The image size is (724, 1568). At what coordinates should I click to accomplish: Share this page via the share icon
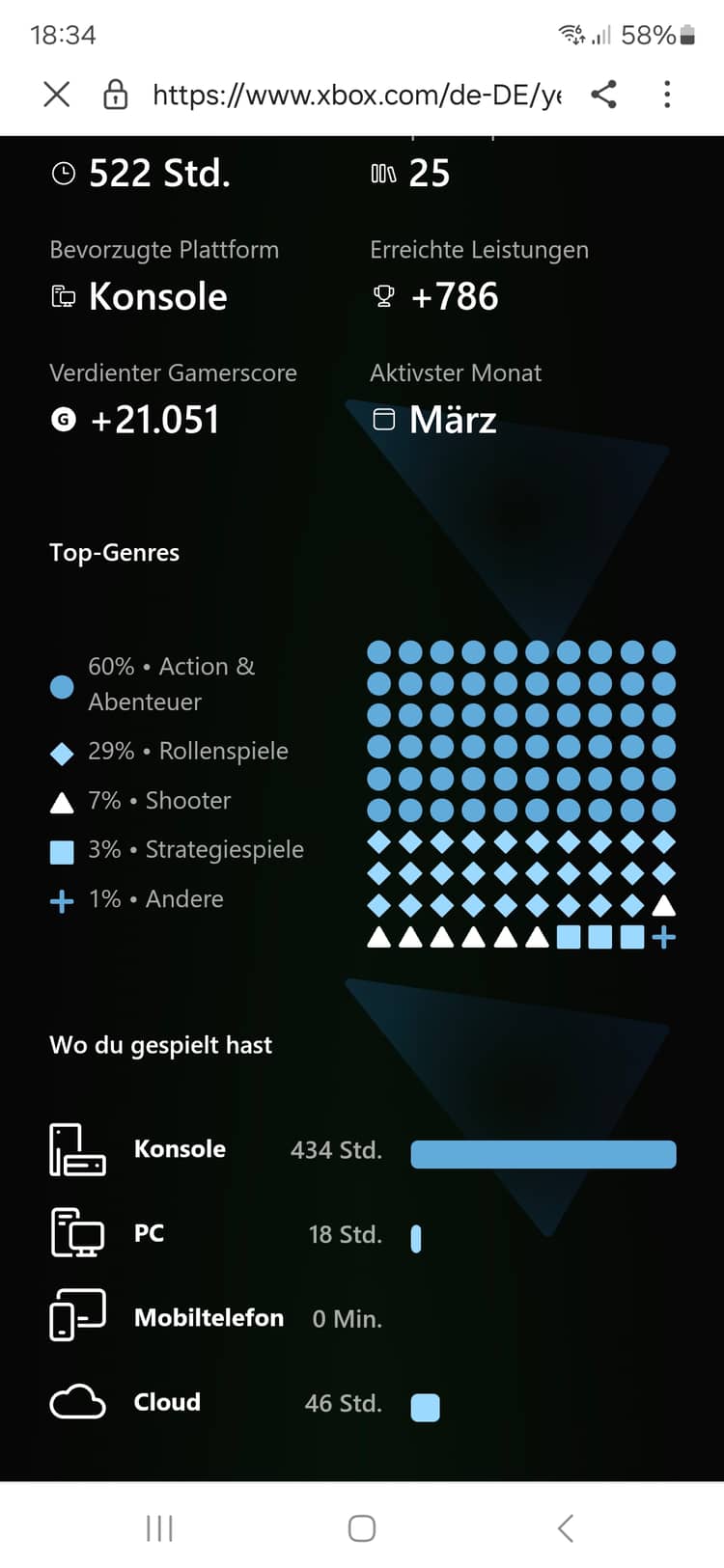coord(604,95)
